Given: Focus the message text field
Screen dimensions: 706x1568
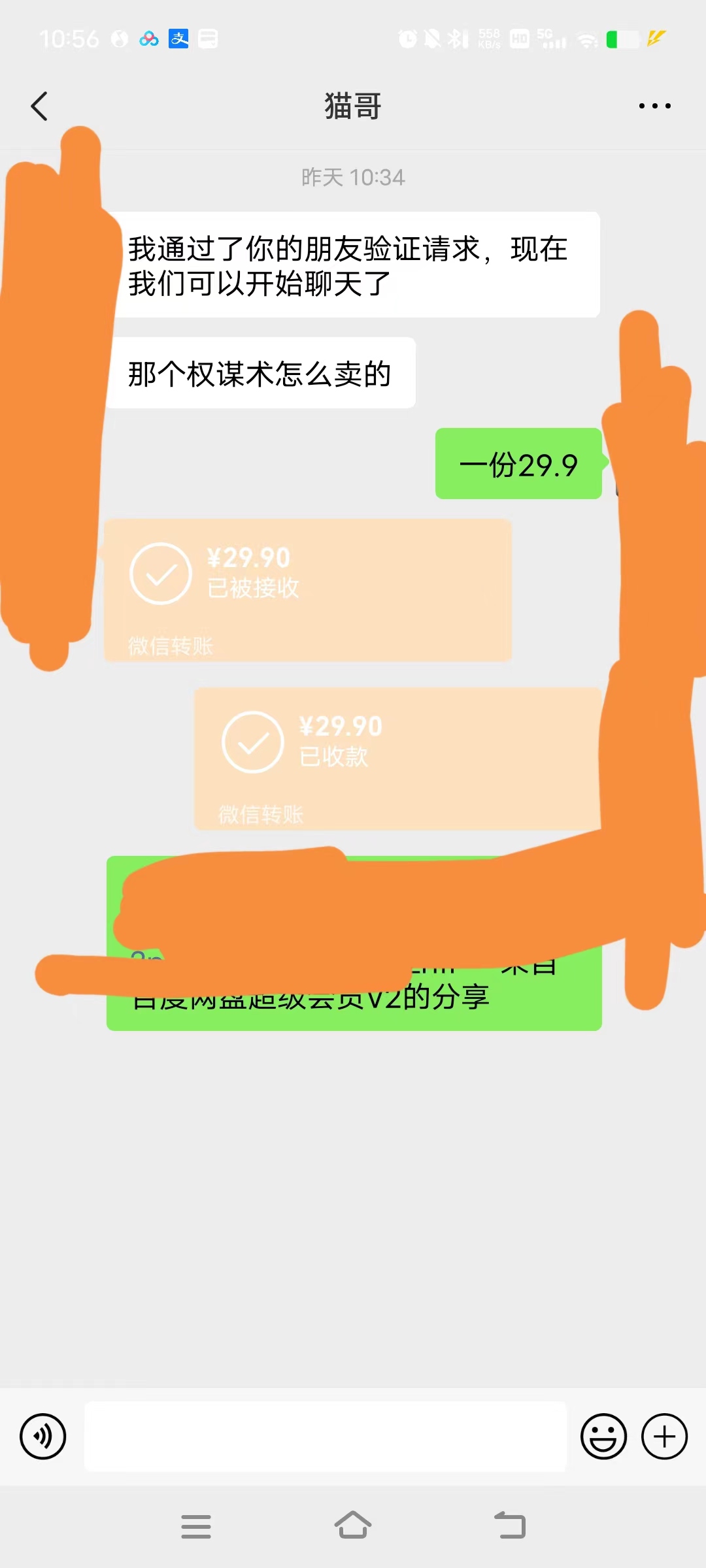Looking at the screenshot, I should tap(325, 1437).
